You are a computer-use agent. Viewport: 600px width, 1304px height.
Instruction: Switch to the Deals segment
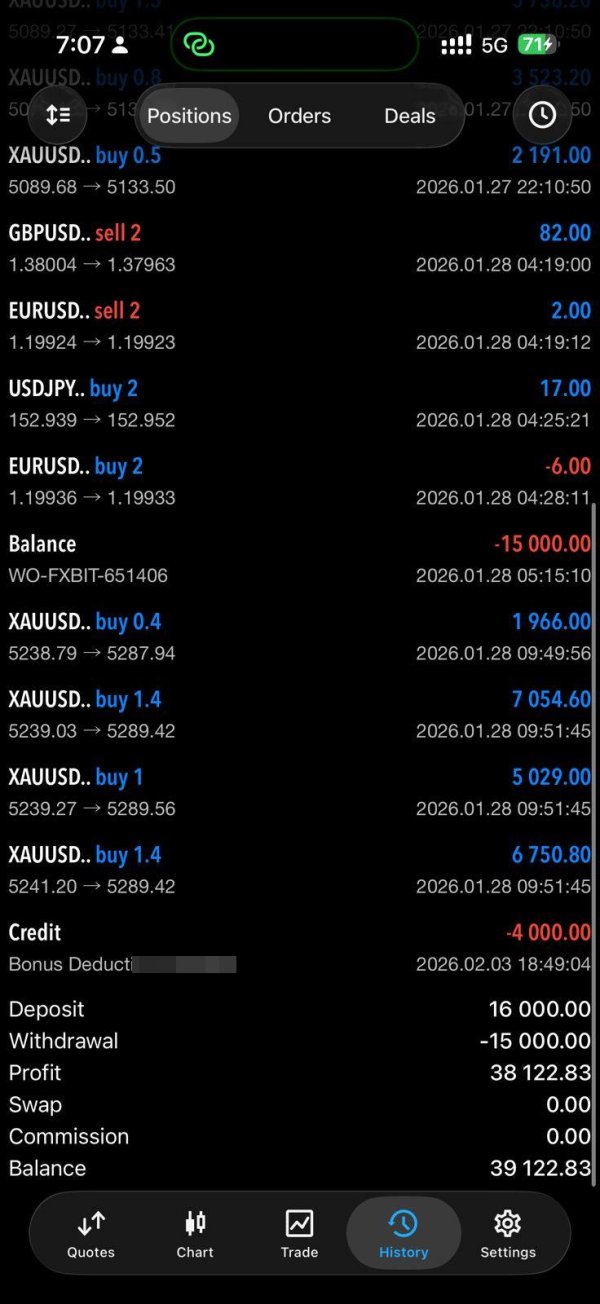tap(410, 116)
